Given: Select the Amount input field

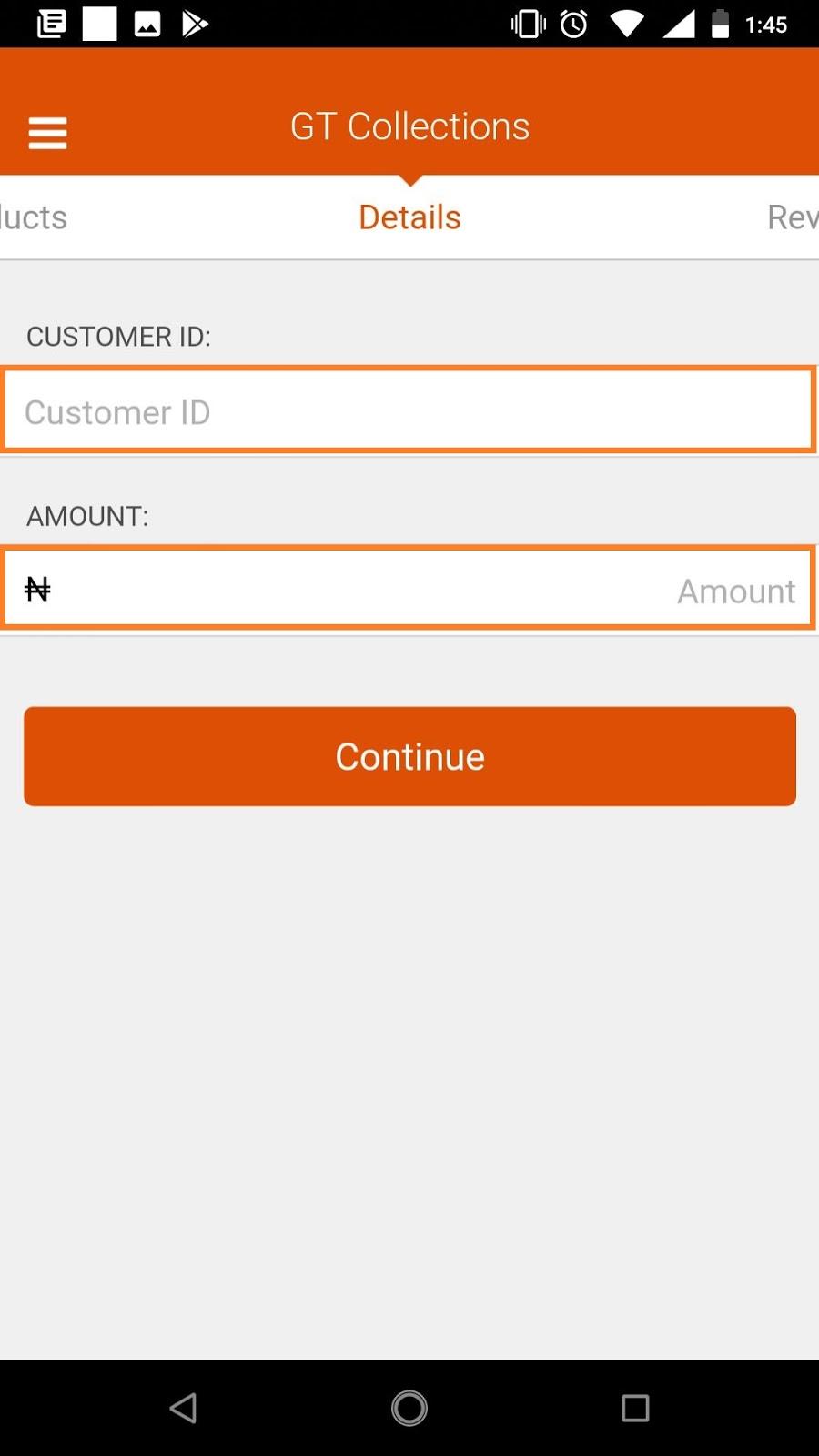Looking at the screenshot, I should pyautogui.click(x=408, y=588).
